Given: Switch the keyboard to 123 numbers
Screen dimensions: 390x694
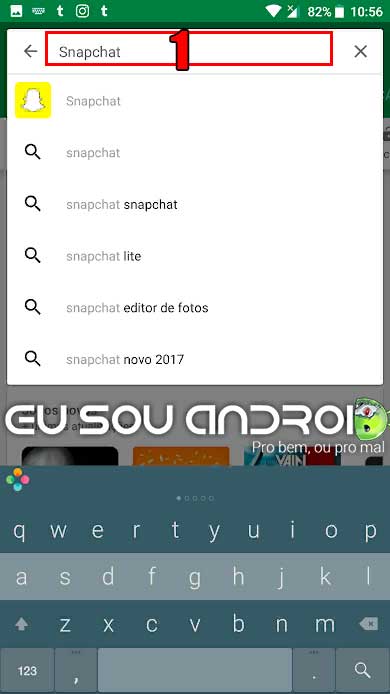Looking at the screenshot, I should click(27, 671).
